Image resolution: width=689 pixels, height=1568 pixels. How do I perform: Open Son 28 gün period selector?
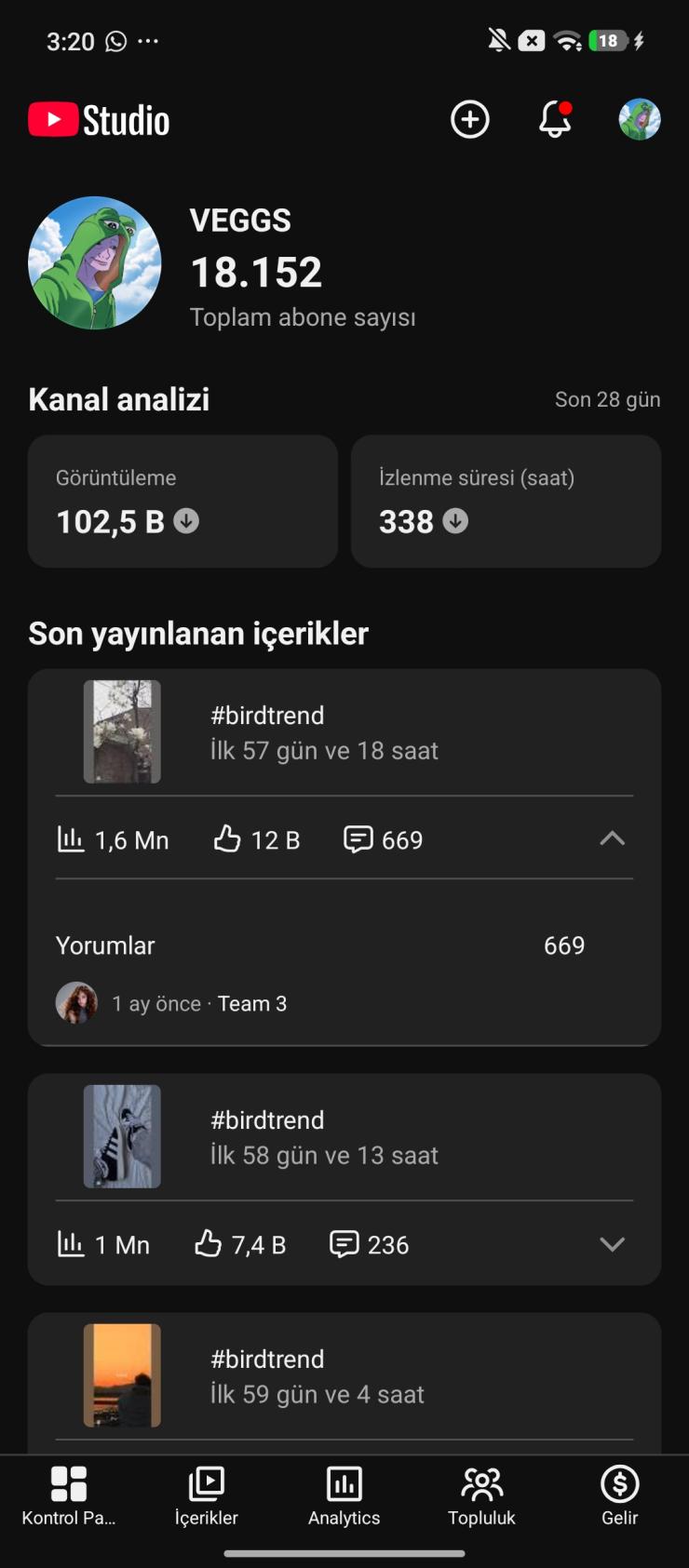point(607,399)
